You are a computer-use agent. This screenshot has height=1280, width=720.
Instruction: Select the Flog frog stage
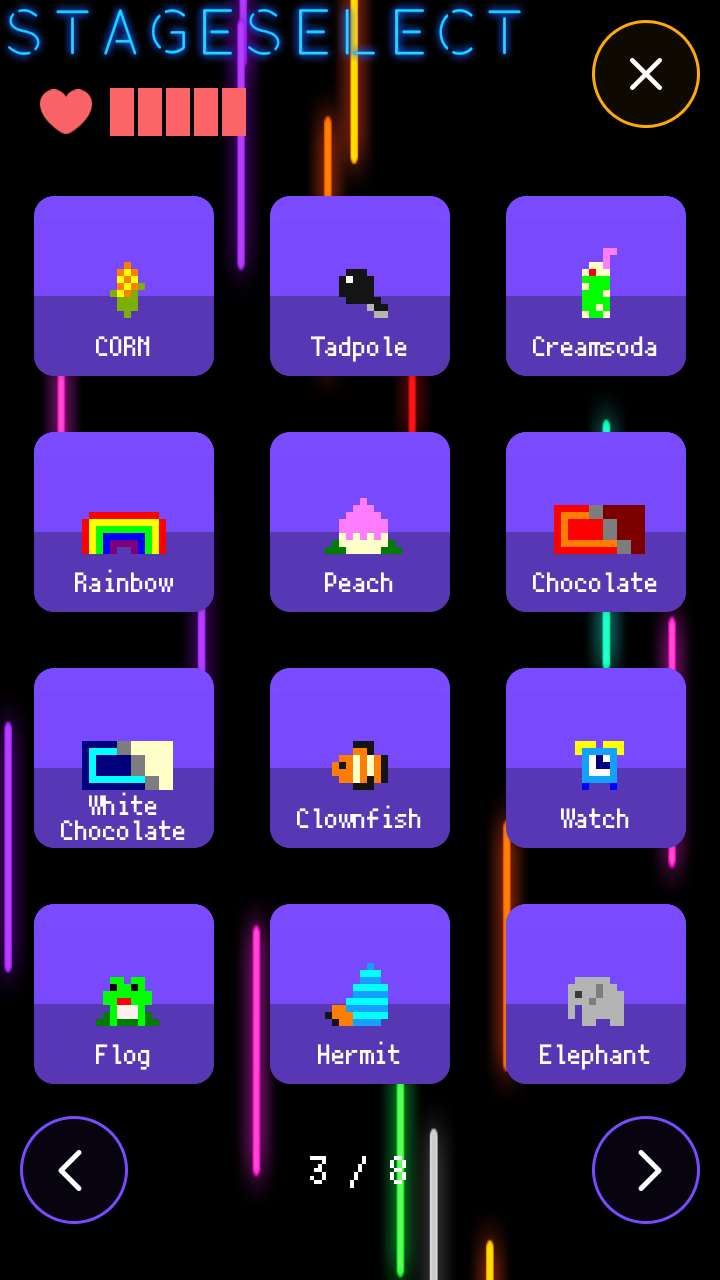tap(124, 994)
